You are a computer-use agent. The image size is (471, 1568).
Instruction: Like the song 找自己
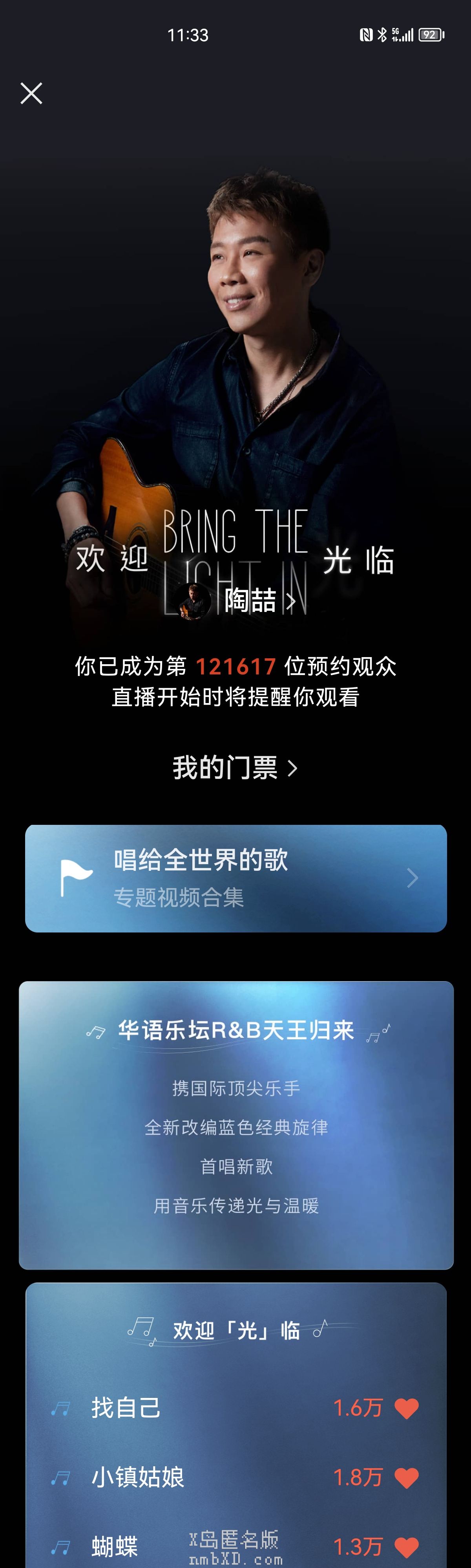(407, 1408)
